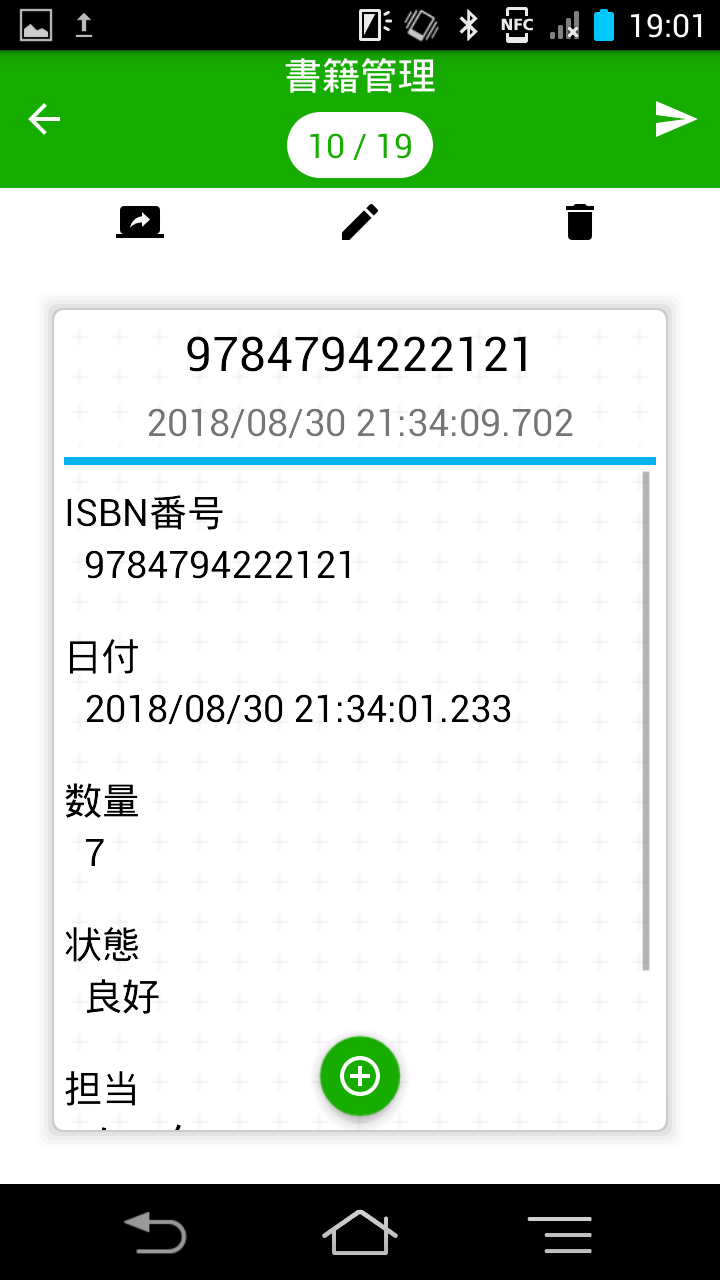Open the 10 / 19 record counter
Screen dimensions: 720x1280
tap(360, 146)
